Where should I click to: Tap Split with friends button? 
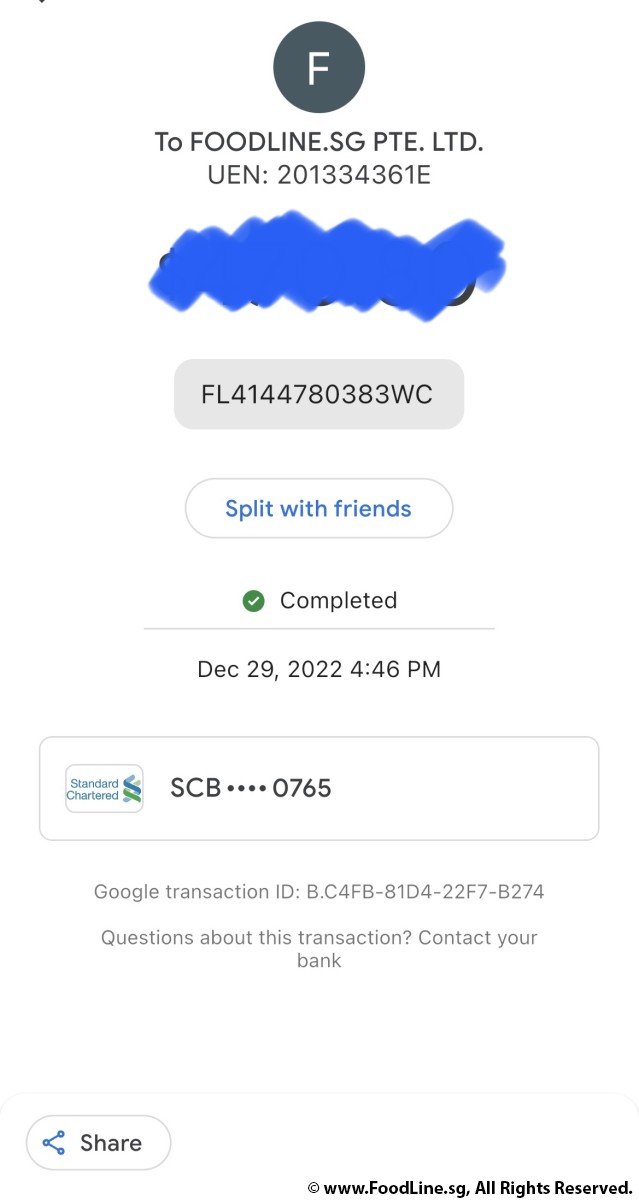(x=319, y=508)
